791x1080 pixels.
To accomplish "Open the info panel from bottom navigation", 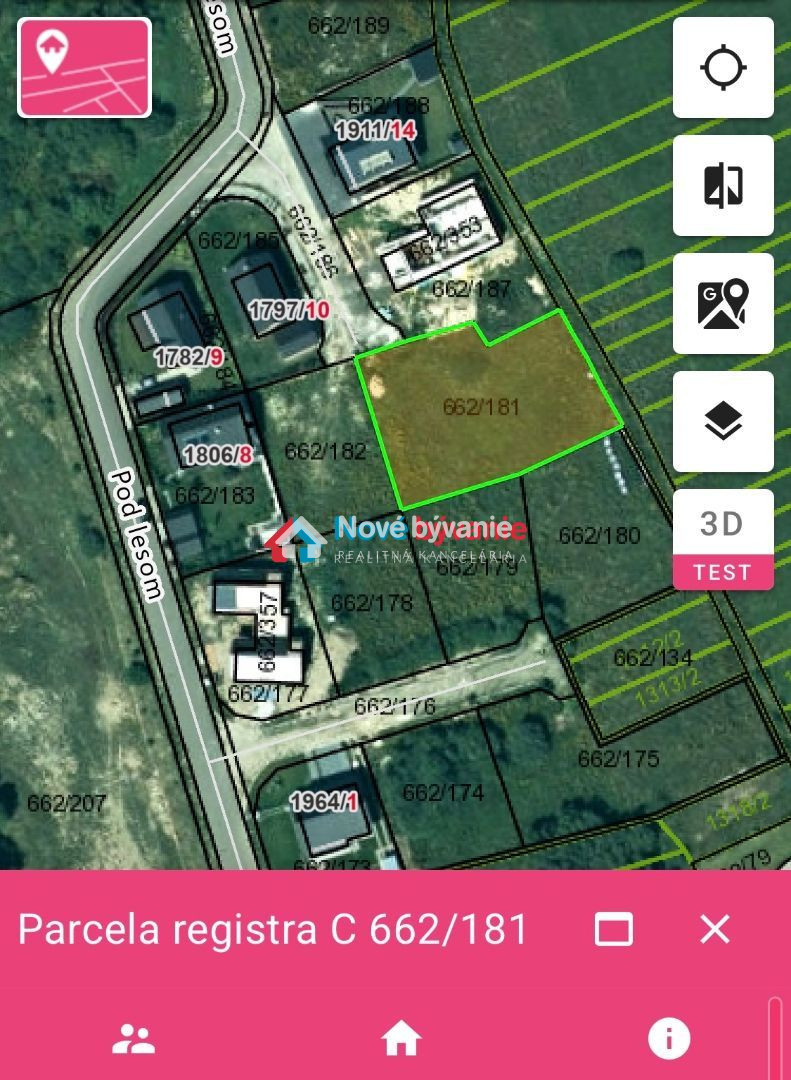I will 667,1040.
